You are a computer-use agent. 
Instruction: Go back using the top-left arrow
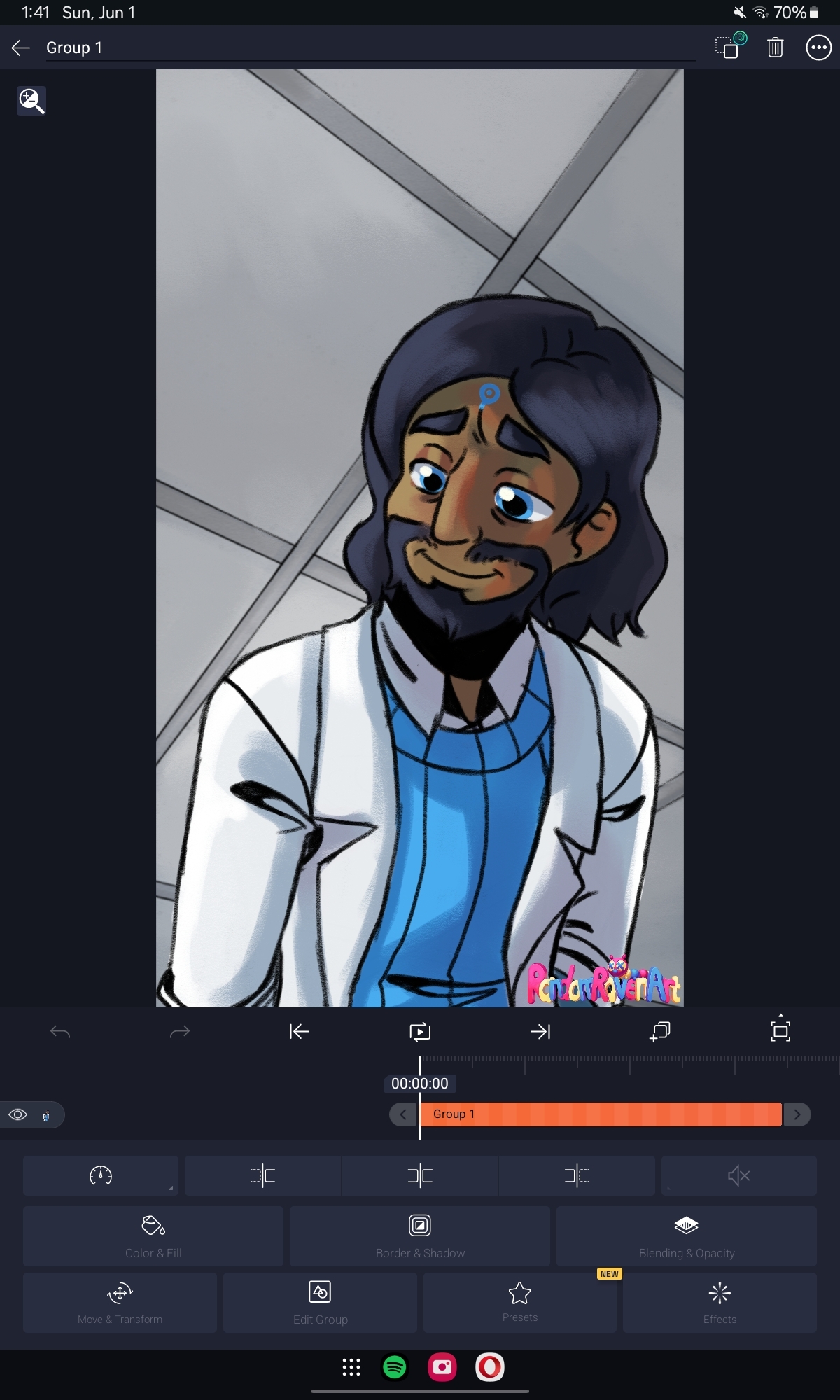pyautogui.click(x=21, y=48)
